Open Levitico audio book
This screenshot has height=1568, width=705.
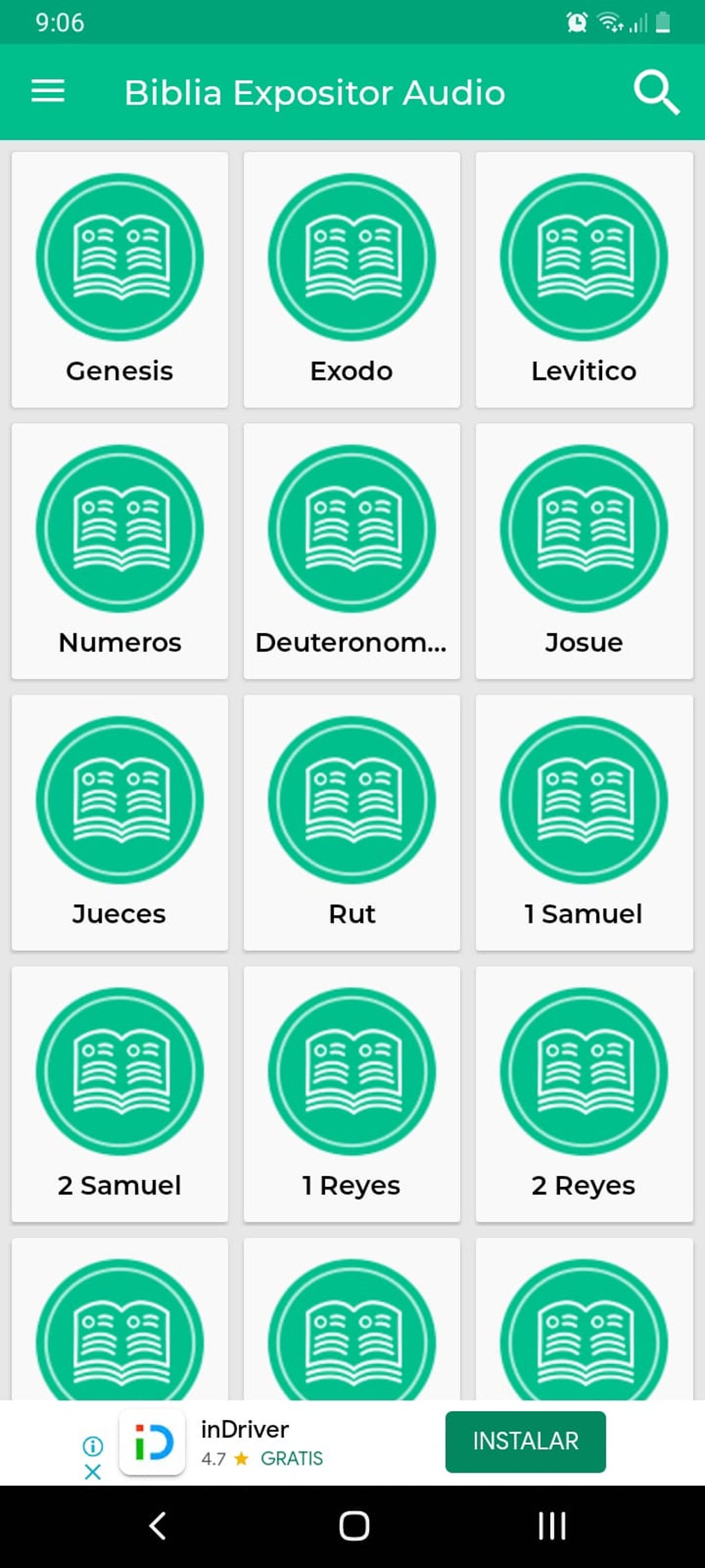pos(584,279)
